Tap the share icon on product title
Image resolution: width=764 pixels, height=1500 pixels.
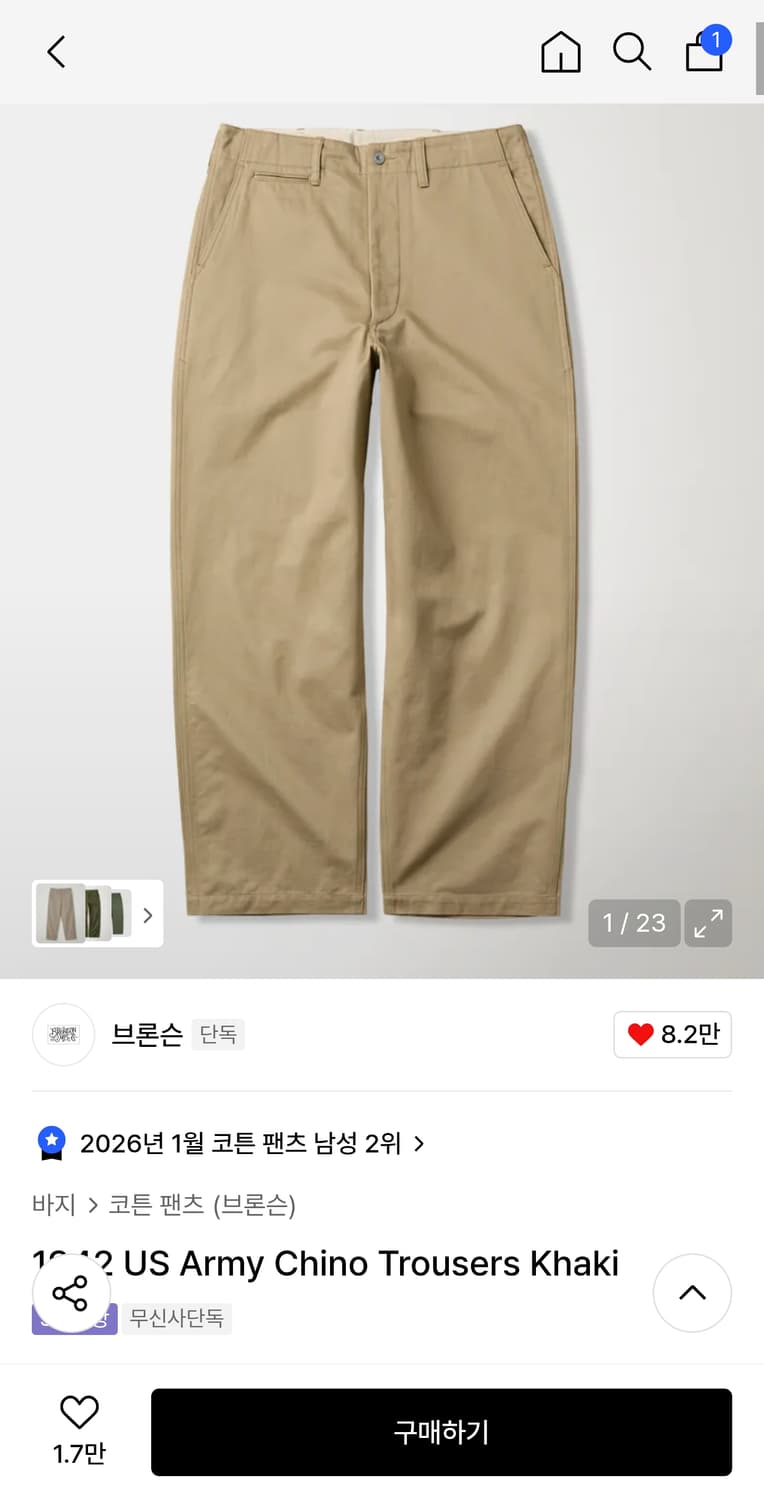click(72, 1293)
